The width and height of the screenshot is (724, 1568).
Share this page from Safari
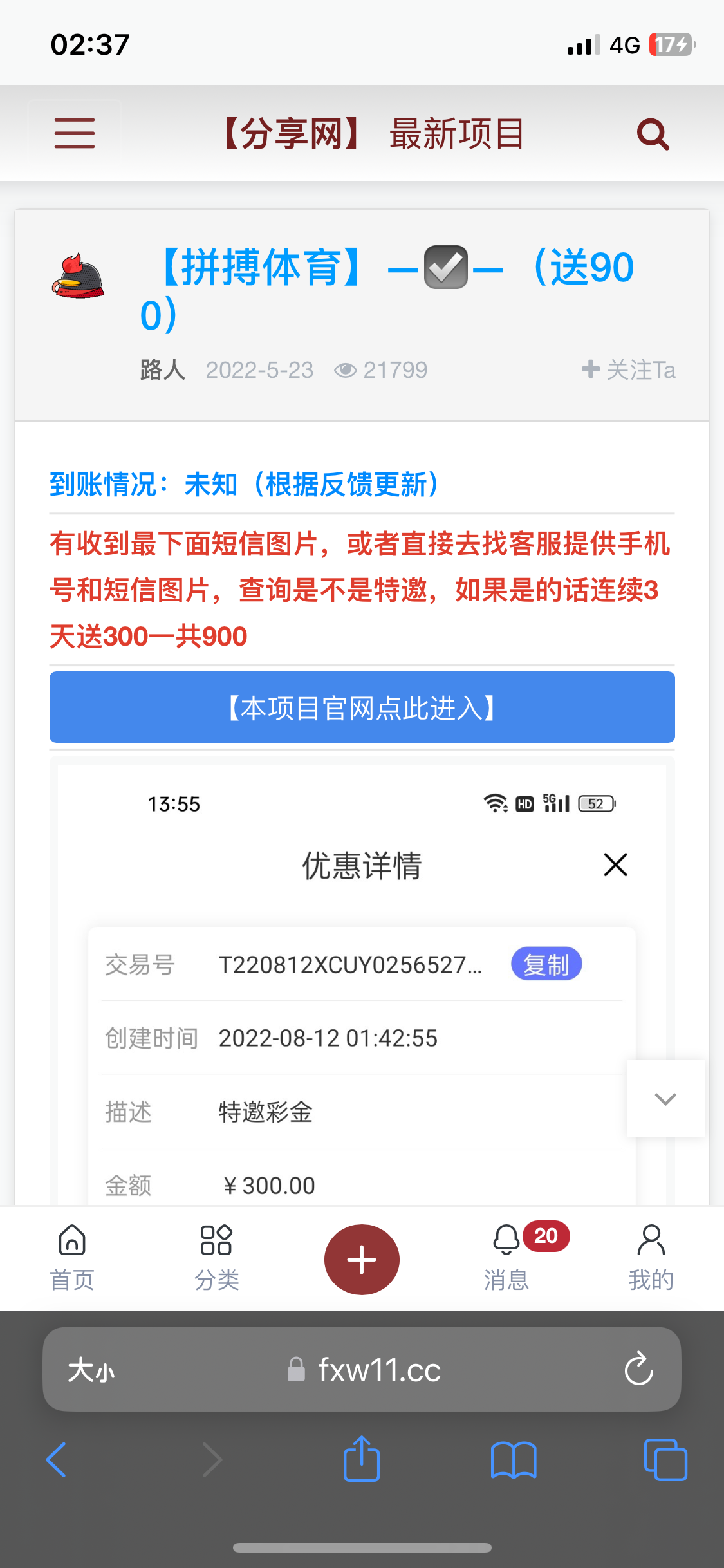362,1460
